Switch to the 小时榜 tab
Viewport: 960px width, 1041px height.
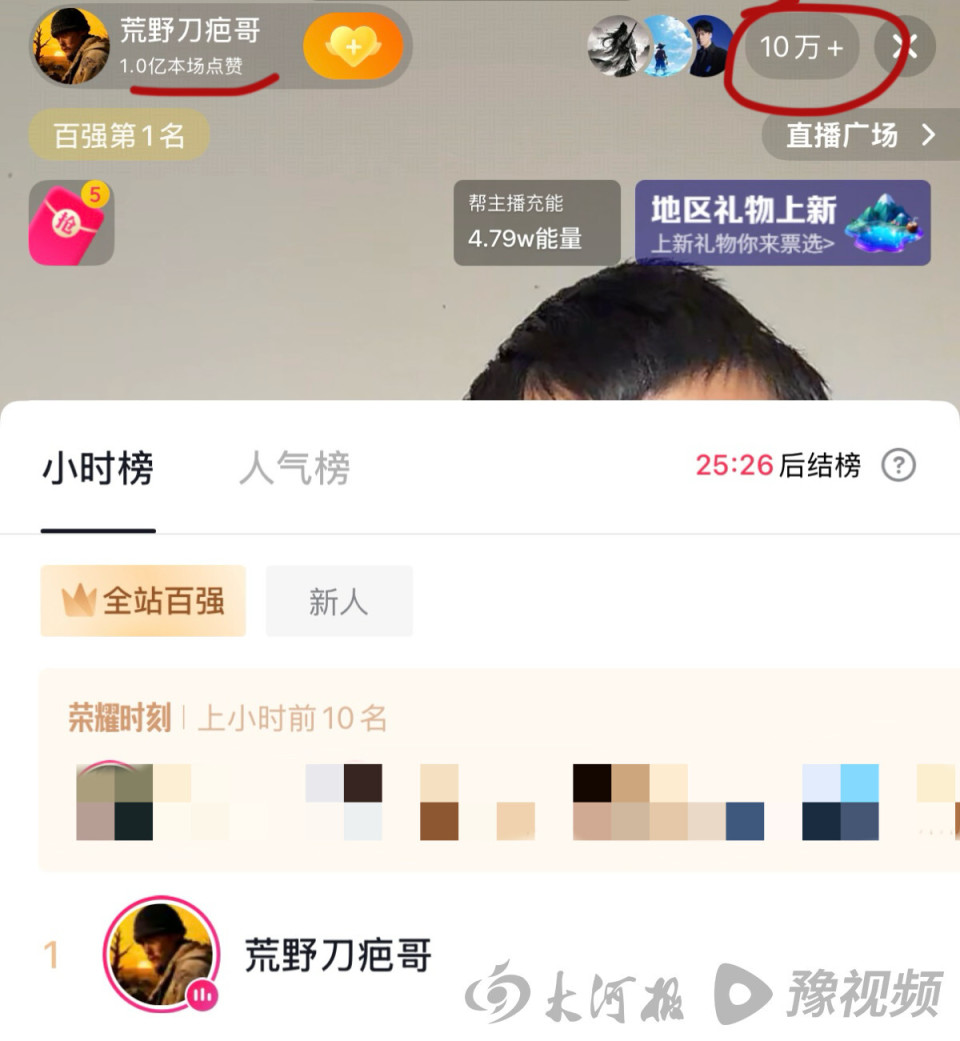[98, 468]
